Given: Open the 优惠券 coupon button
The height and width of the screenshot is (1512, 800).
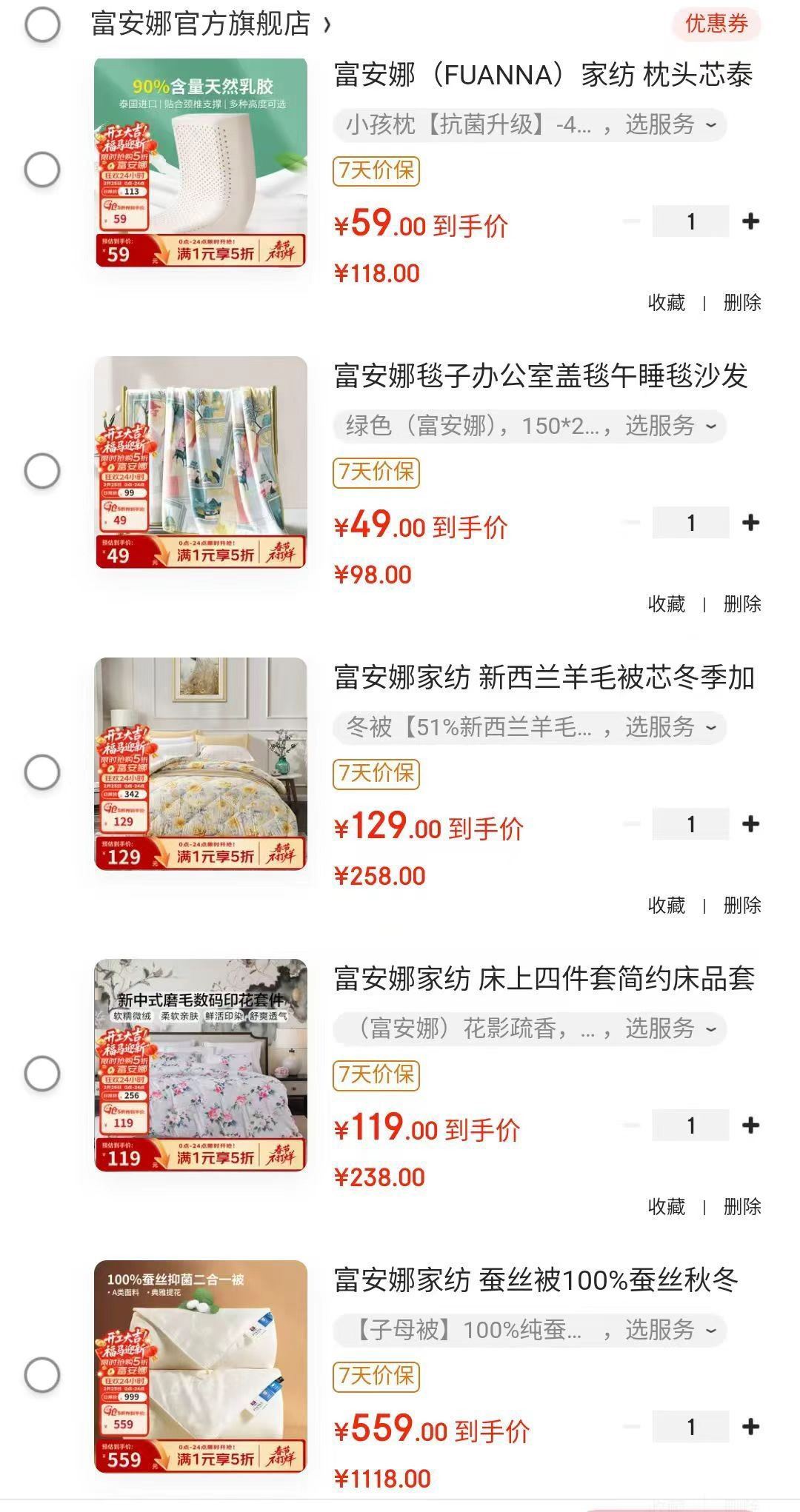Looking at the screenshot, I should tap(716, 24).
